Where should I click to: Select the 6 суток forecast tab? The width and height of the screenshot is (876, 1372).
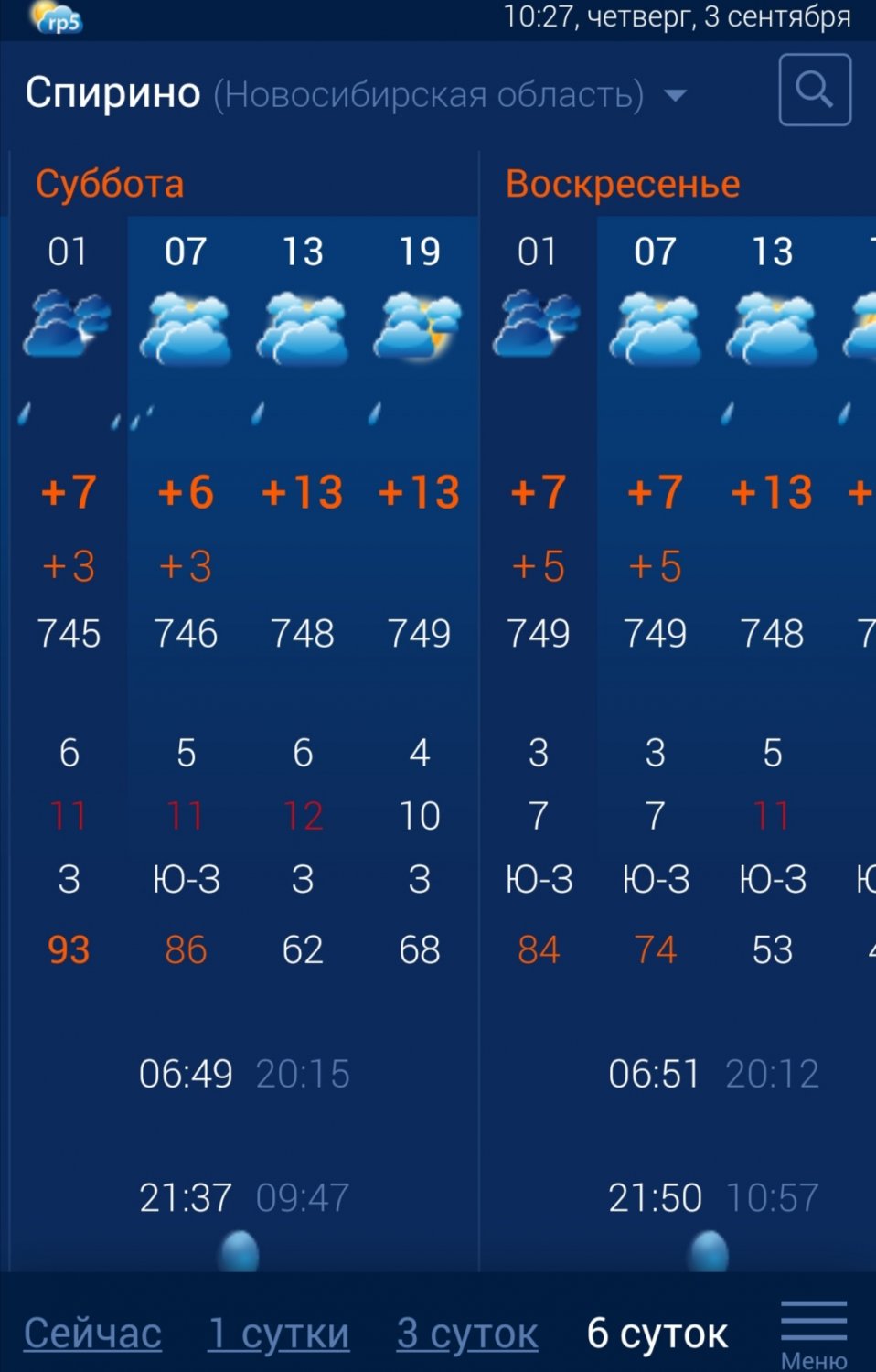(657, 1333)
